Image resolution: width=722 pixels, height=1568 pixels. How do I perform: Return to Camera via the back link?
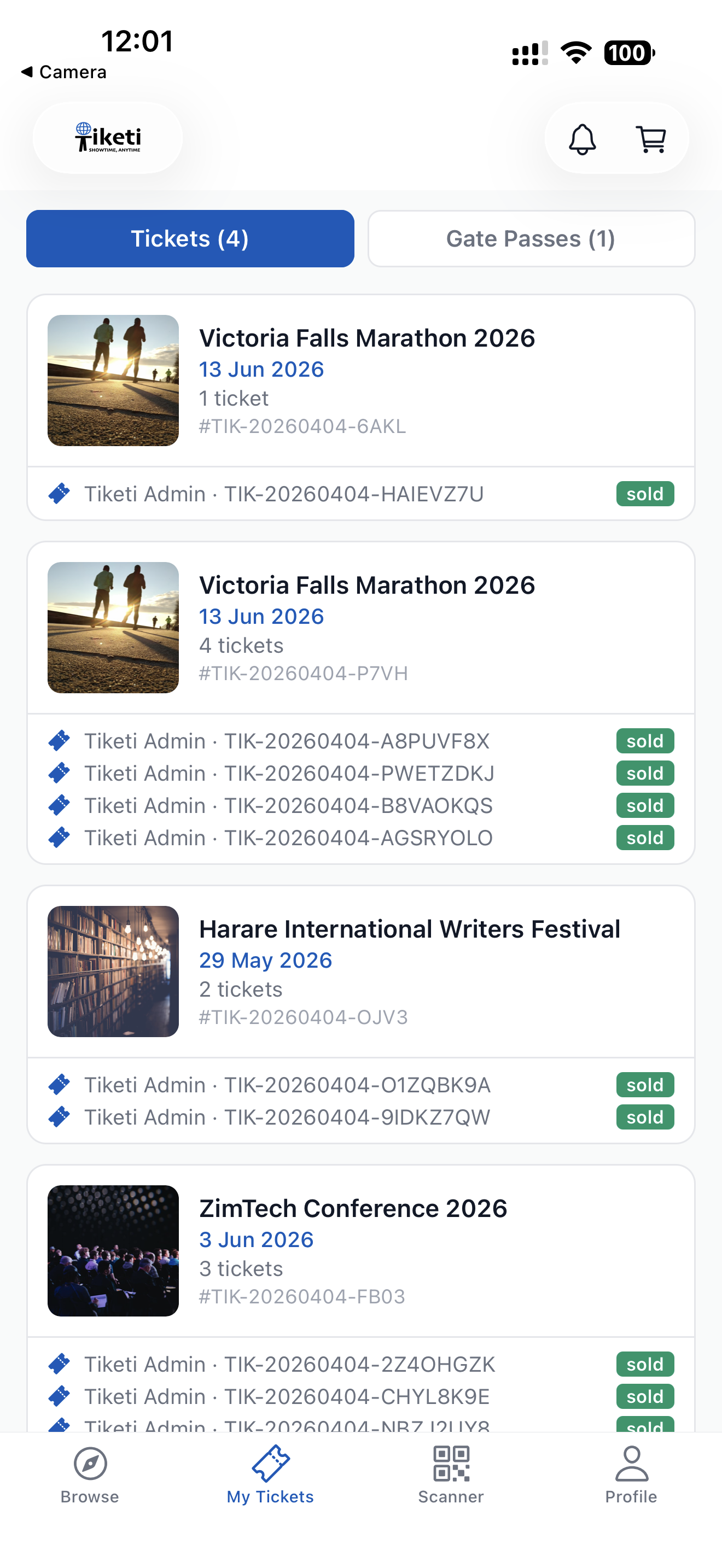click(65, 71)
